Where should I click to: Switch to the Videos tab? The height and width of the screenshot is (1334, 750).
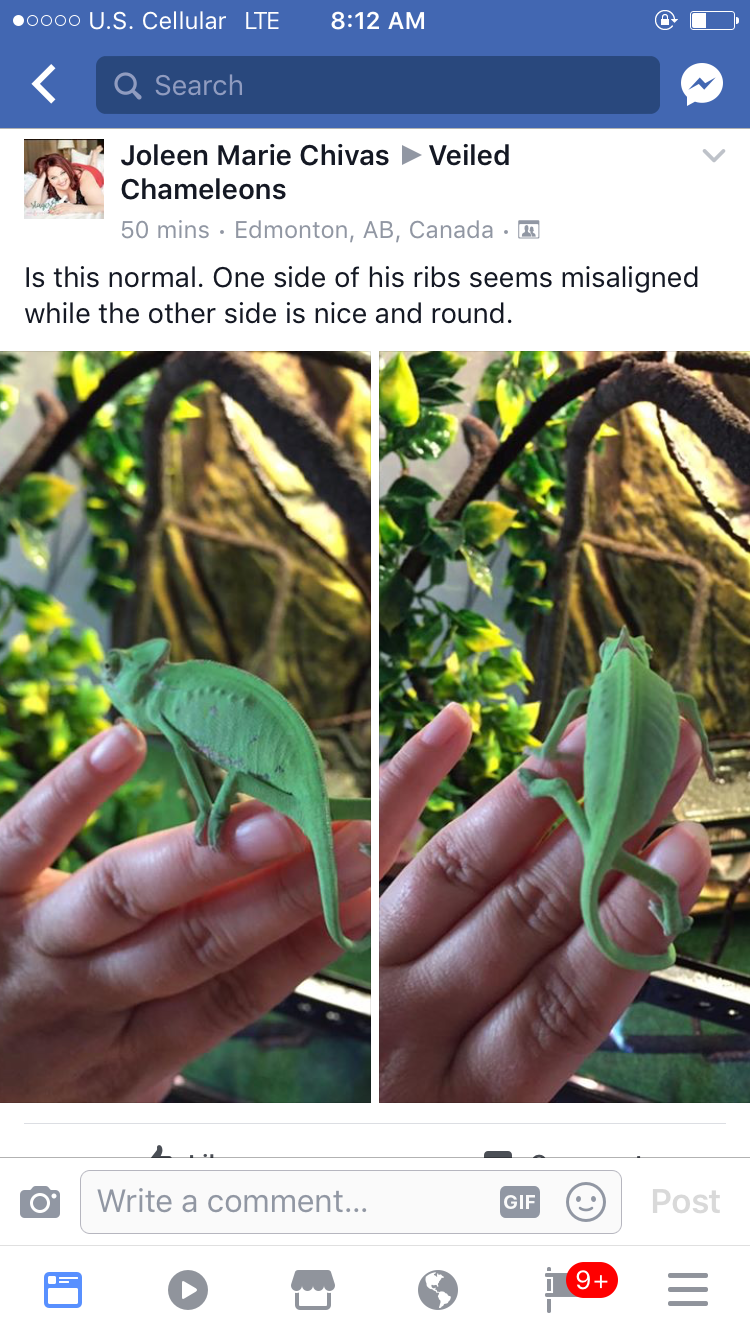(x=188, y=1290)
